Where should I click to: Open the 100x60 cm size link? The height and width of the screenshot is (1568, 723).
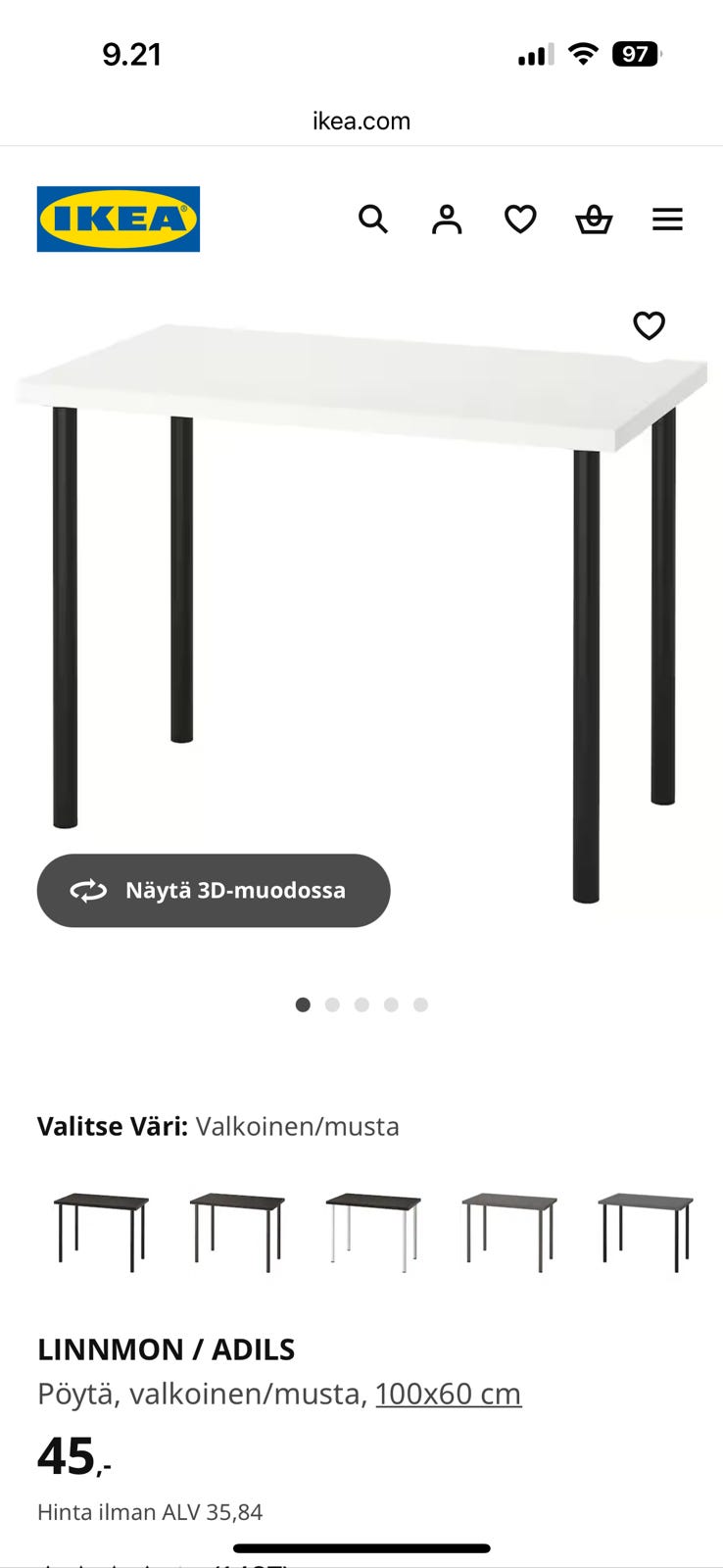pos(448,1393)
